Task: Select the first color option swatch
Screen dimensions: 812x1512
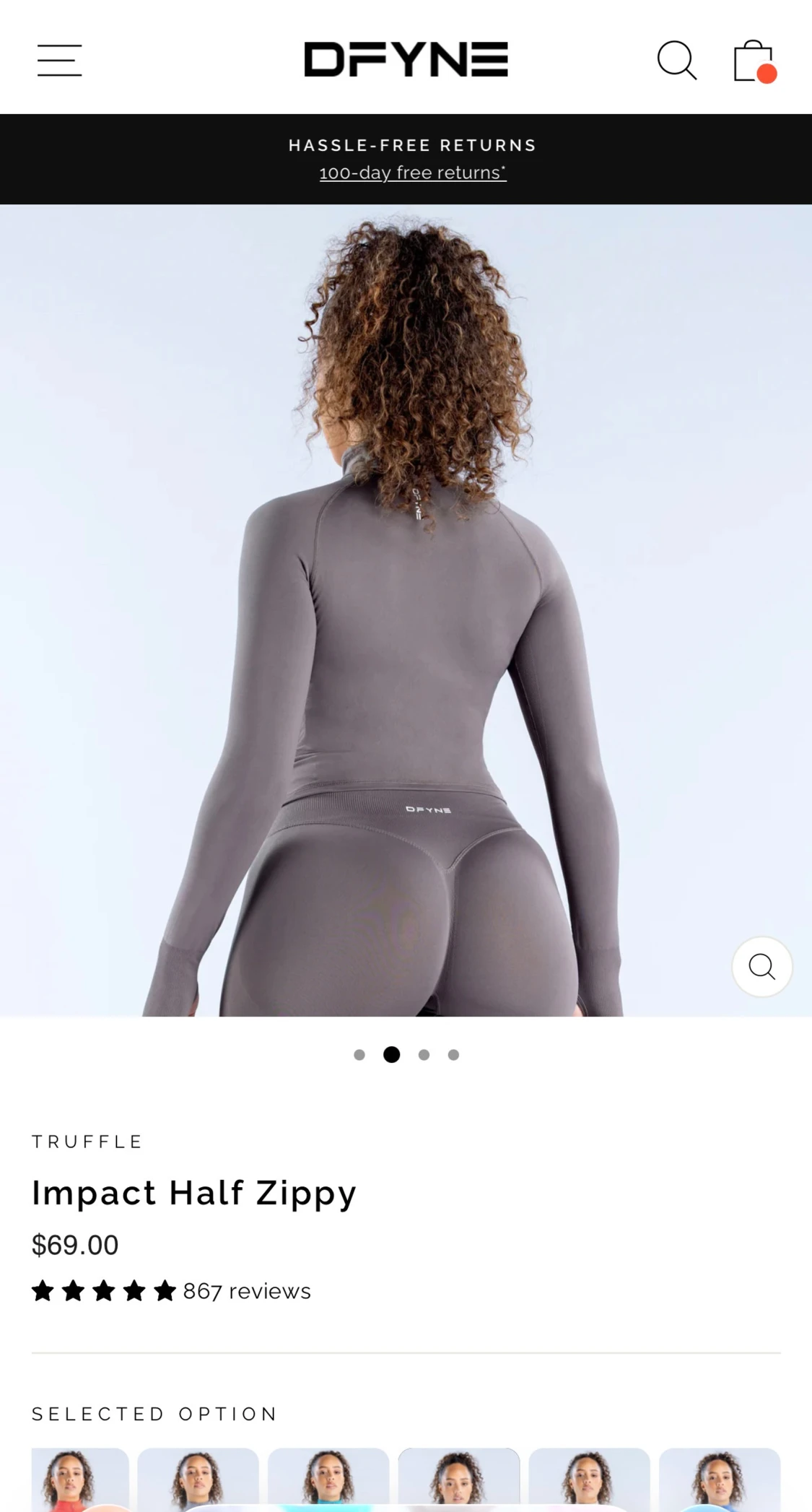Action: [80, 1480]
